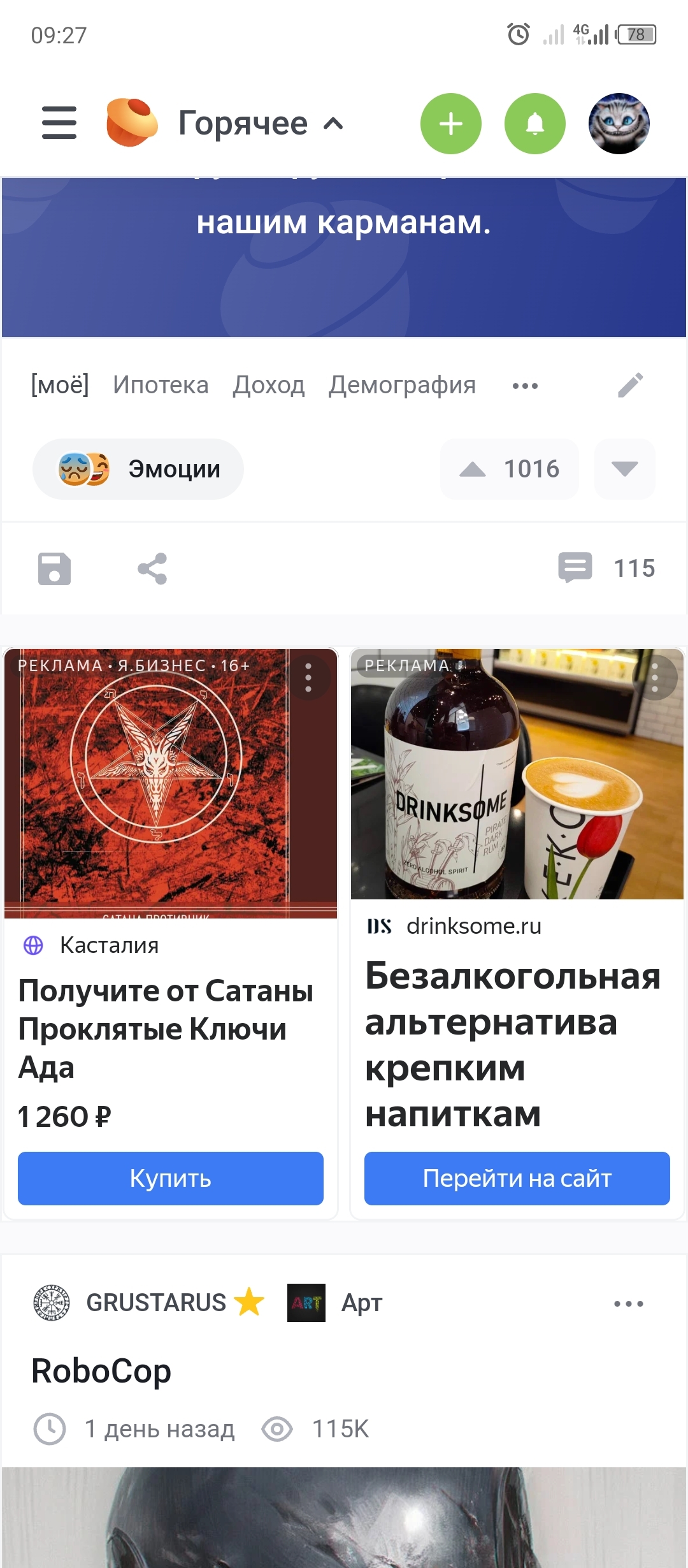Create a new post with plus button
The image size is (688, 1568).
click(450, 124)
